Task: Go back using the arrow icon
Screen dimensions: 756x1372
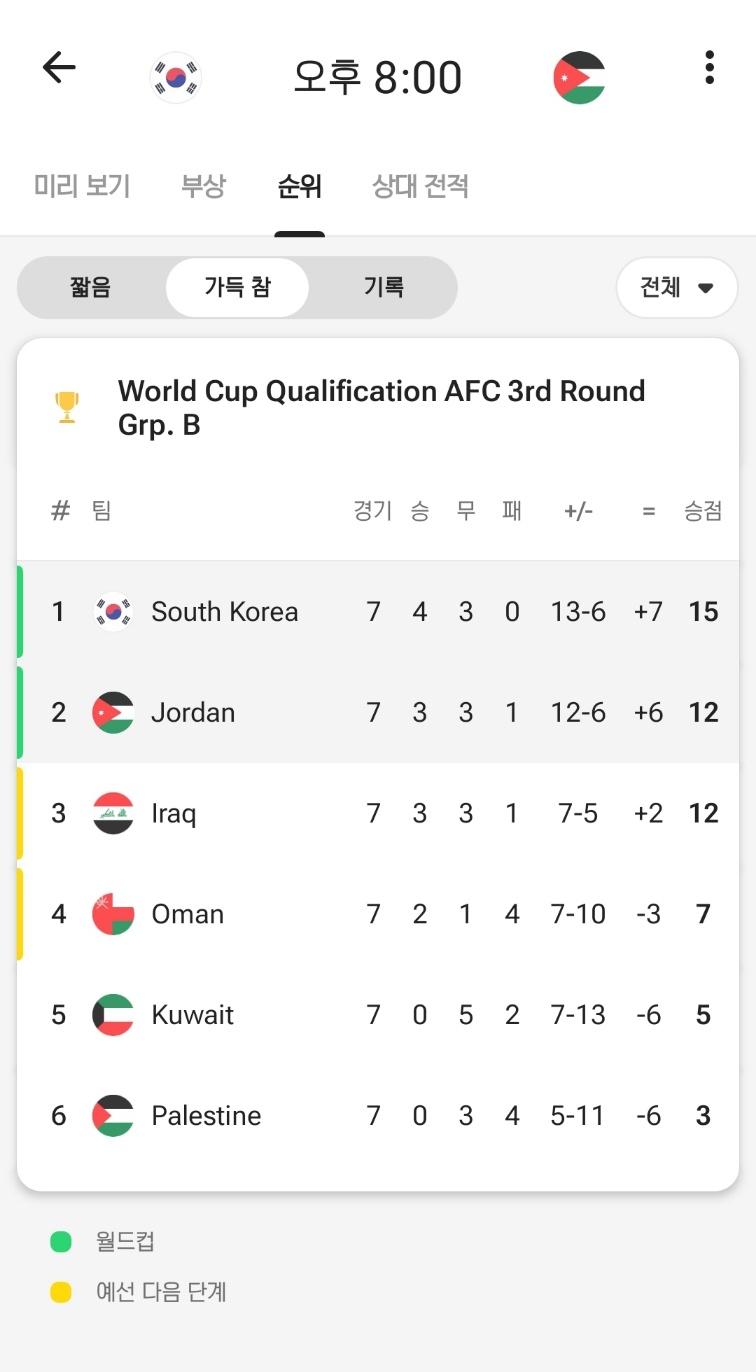Action: point(59,68)
